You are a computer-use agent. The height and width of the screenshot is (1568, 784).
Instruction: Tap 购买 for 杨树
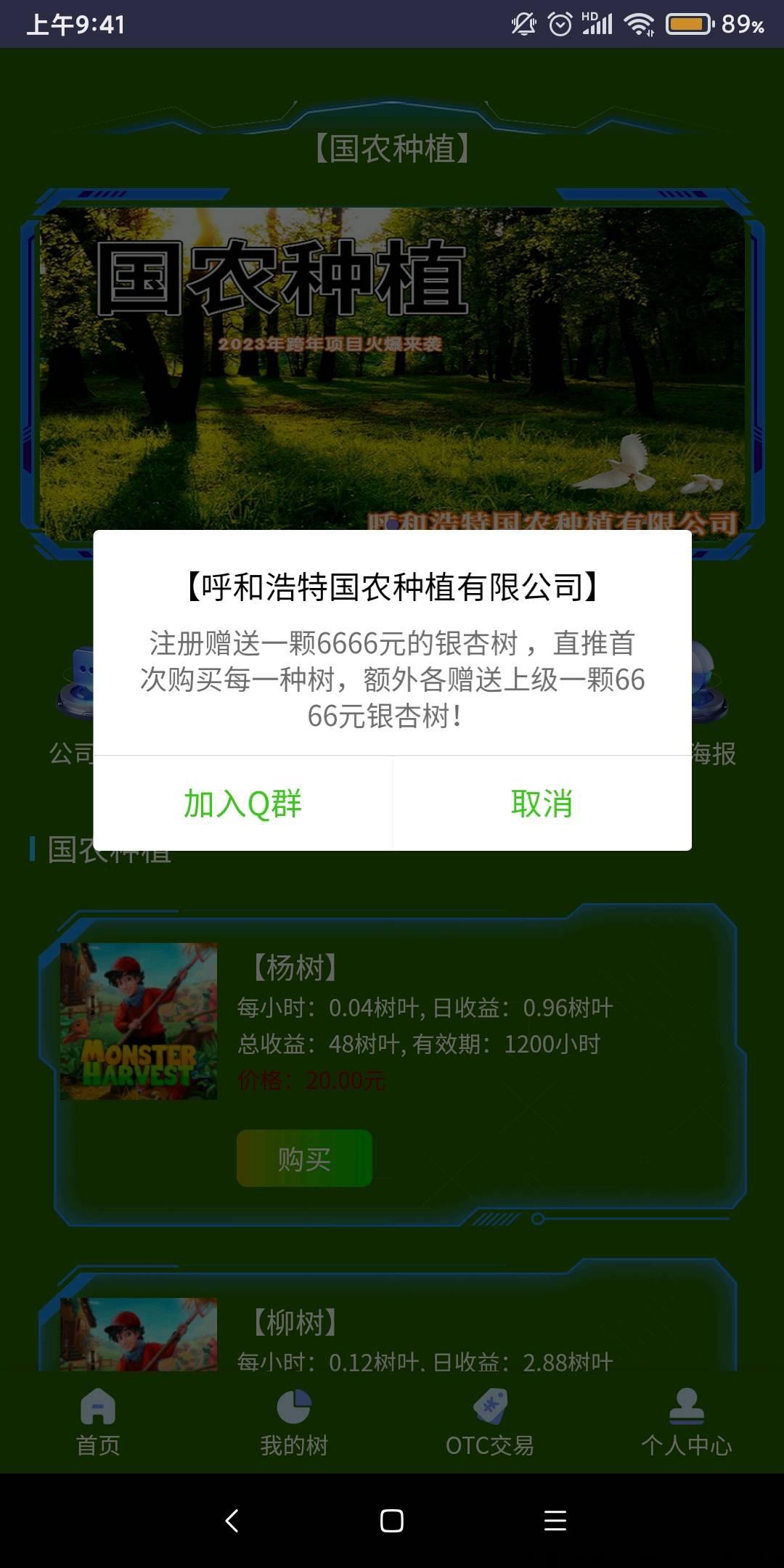coord(304,1159)
